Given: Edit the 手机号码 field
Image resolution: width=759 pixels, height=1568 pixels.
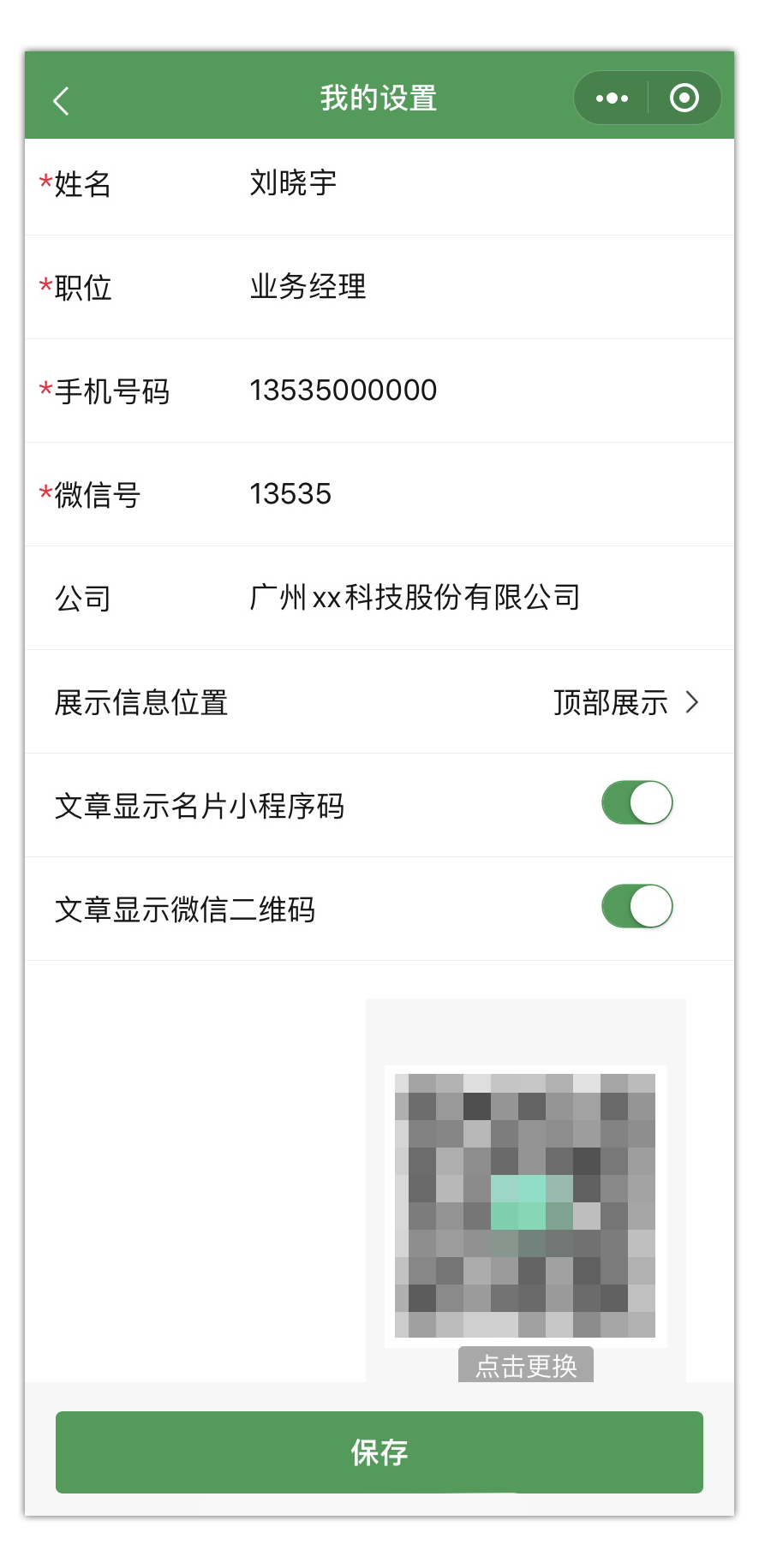Looking at the screenshot, I should click(480, 391).
